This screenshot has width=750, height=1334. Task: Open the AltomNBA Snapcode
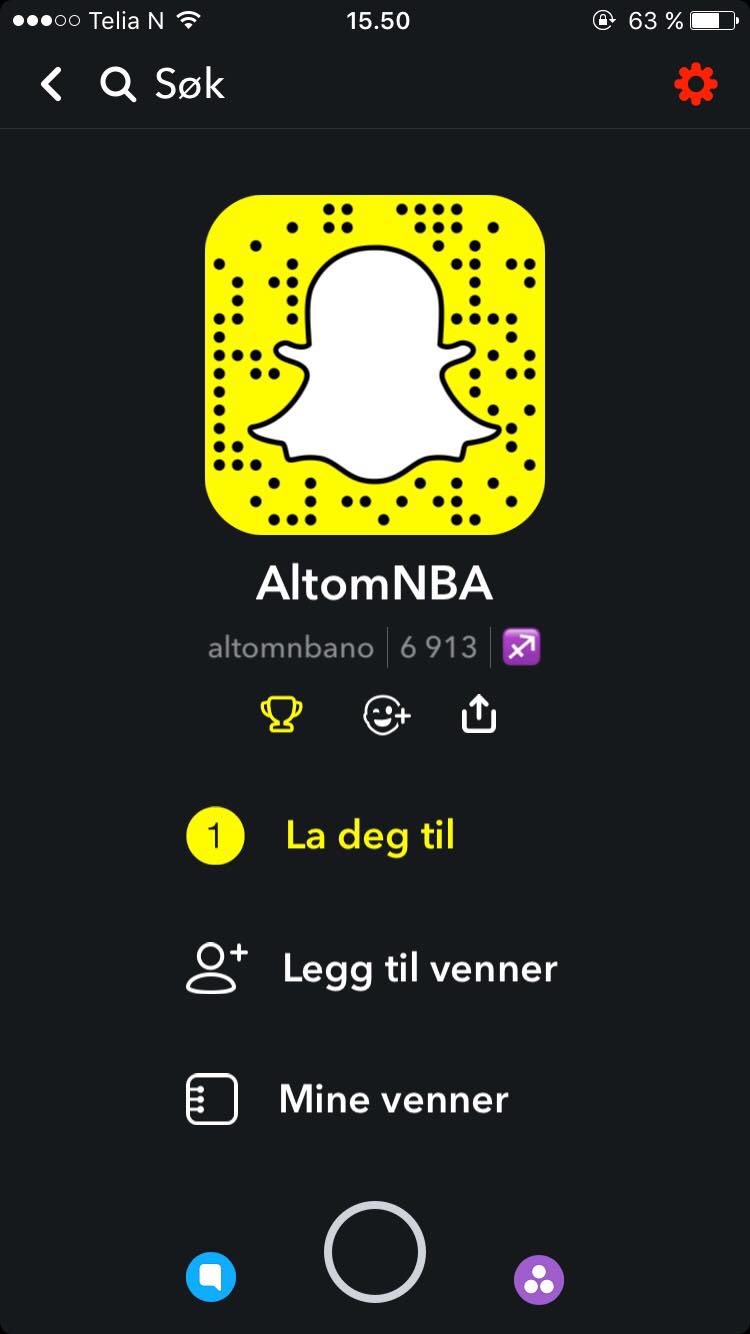pyautogui.click(x=375, y=365)
